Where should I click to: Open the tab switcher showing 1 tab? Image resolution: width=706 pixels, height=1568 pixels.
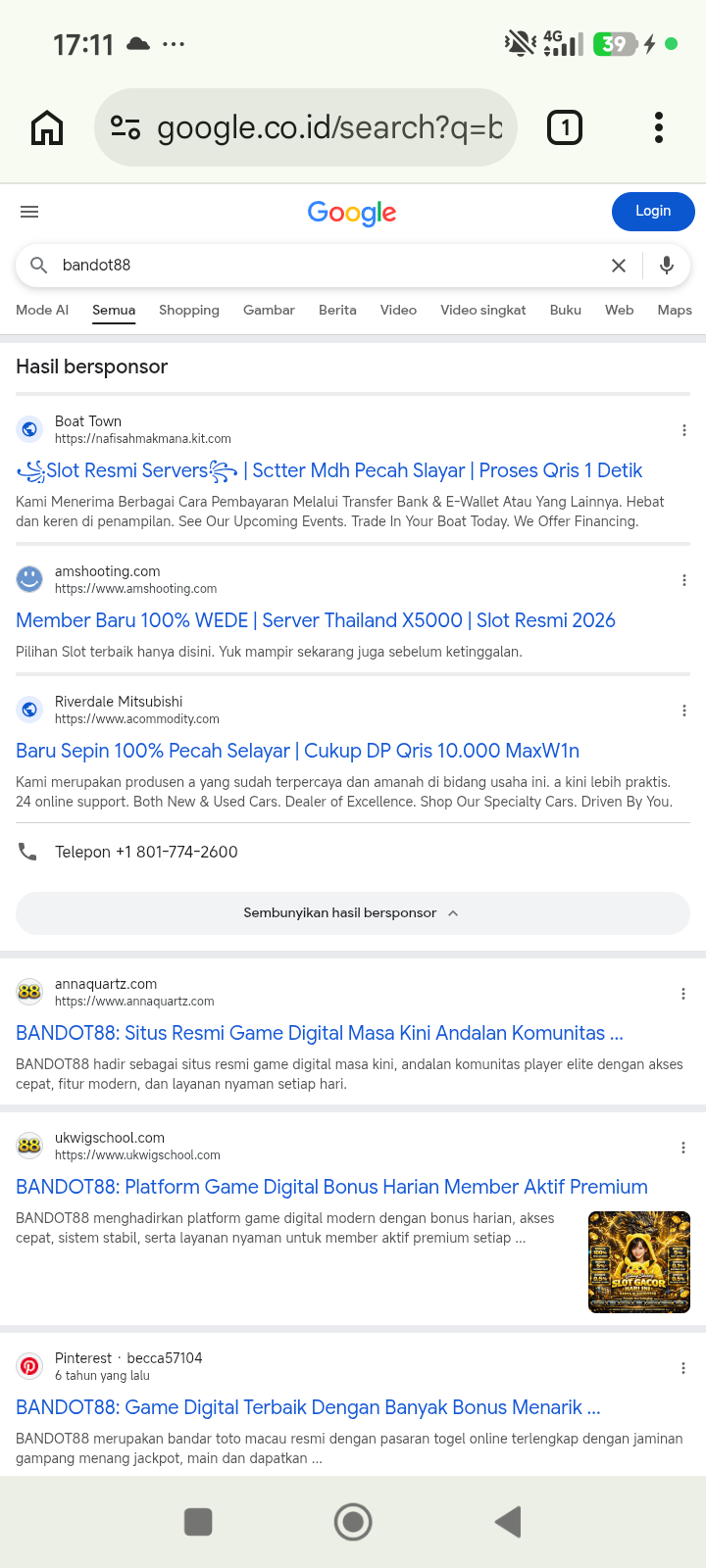pos(564,127)
